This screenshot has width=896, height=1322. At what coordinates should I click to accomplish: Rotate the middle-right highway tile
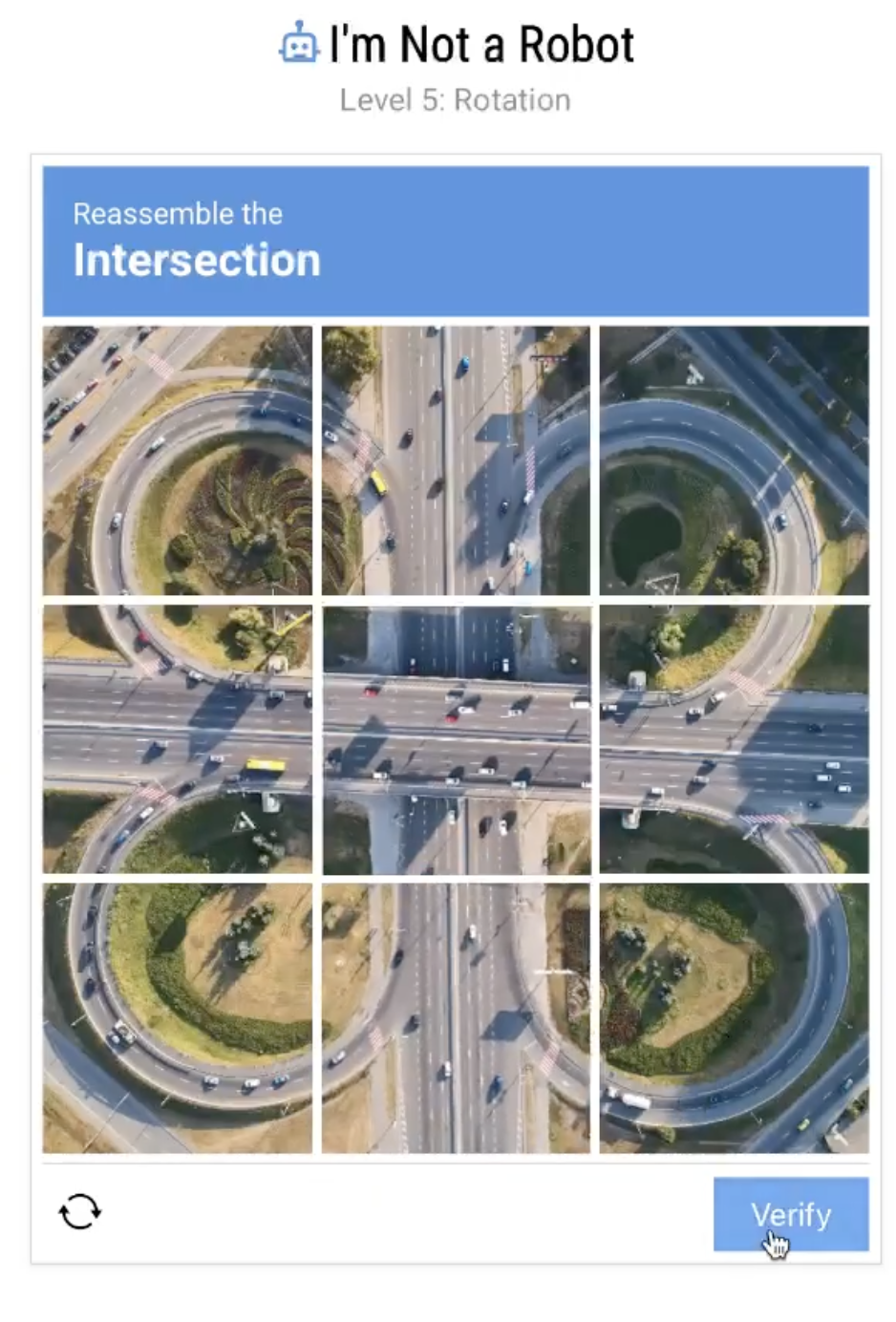734,738
